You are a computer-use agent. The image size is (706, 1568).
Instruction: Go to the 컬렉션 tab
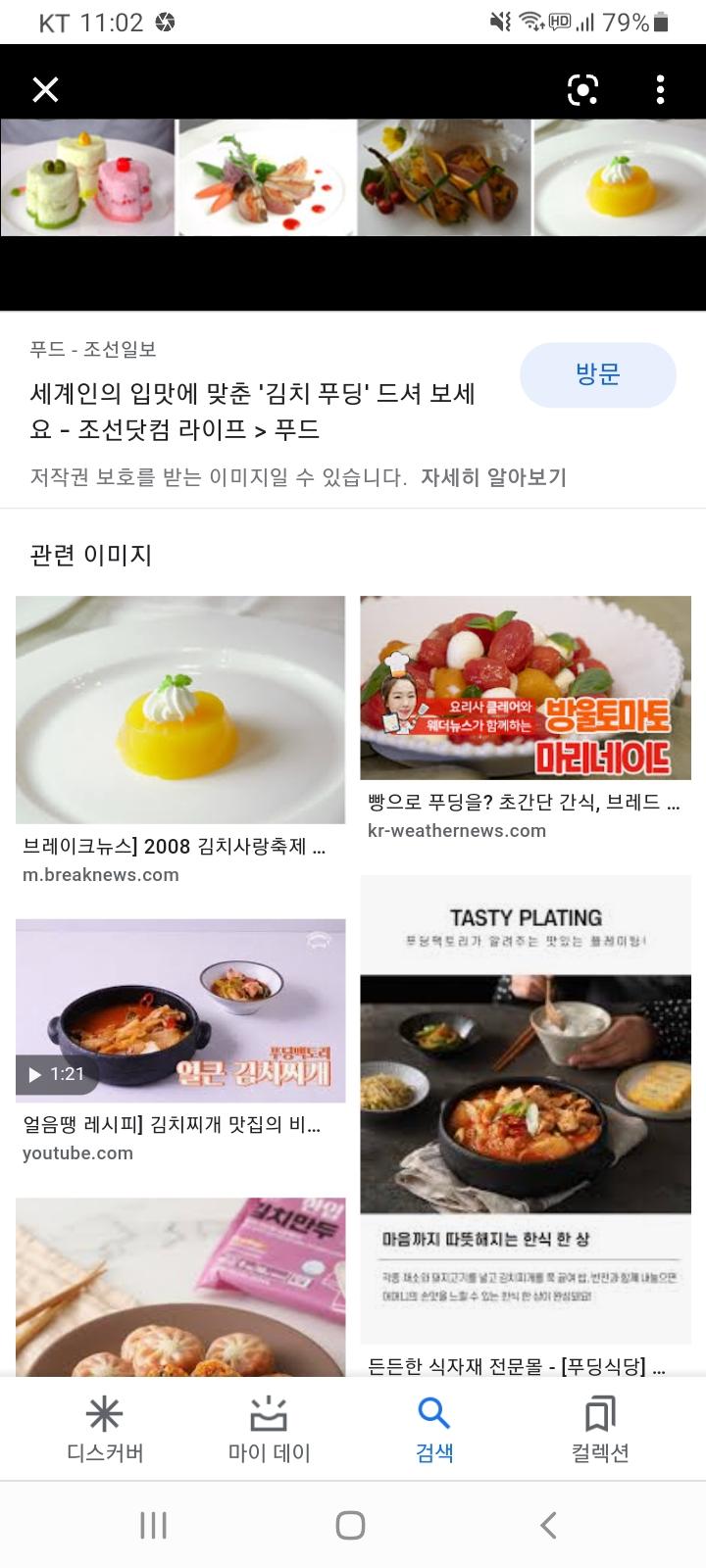[600, 1431]
